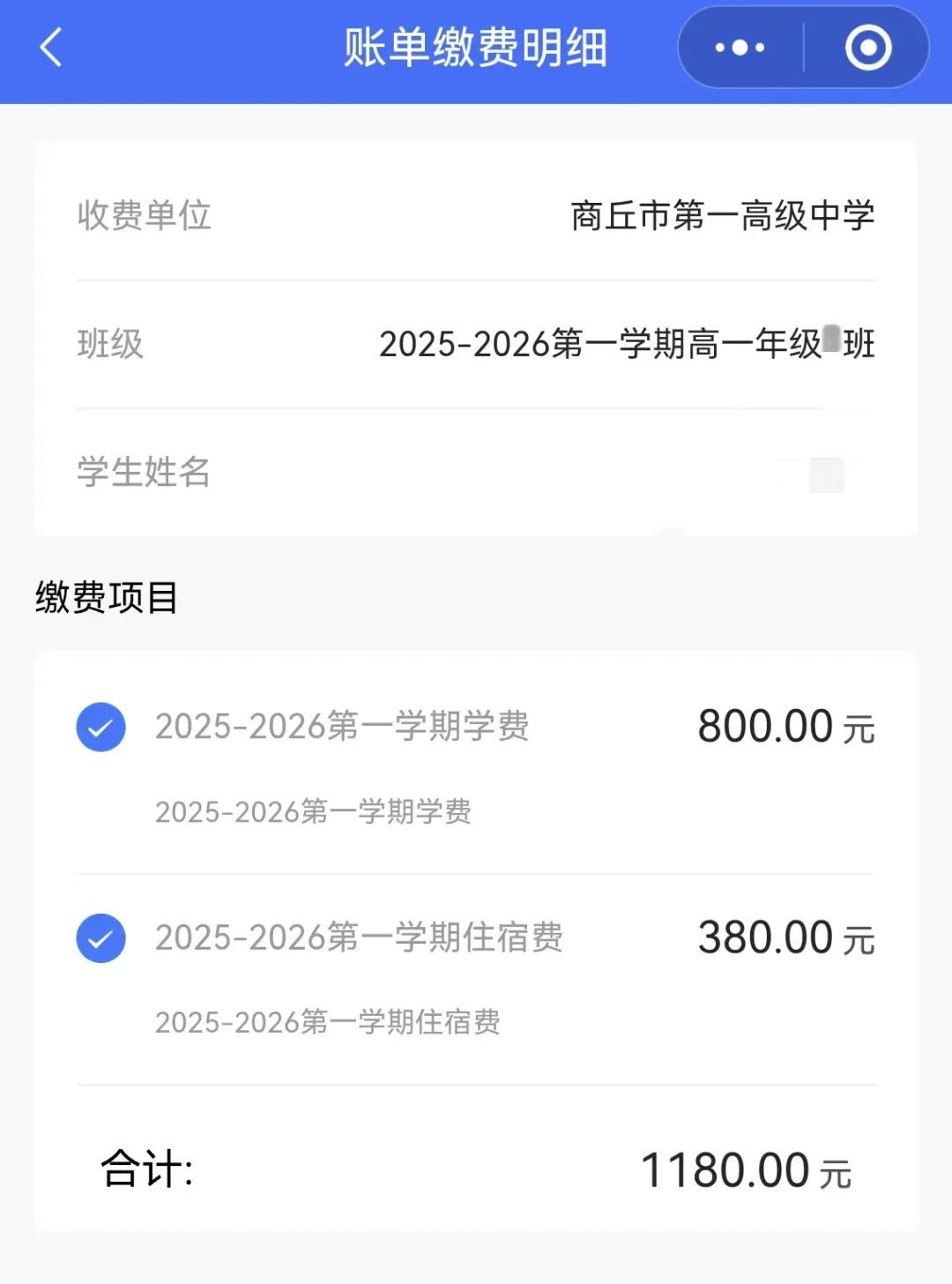Tap the blue checkmark icon beside 住宿费

click(x=101, y=937)
